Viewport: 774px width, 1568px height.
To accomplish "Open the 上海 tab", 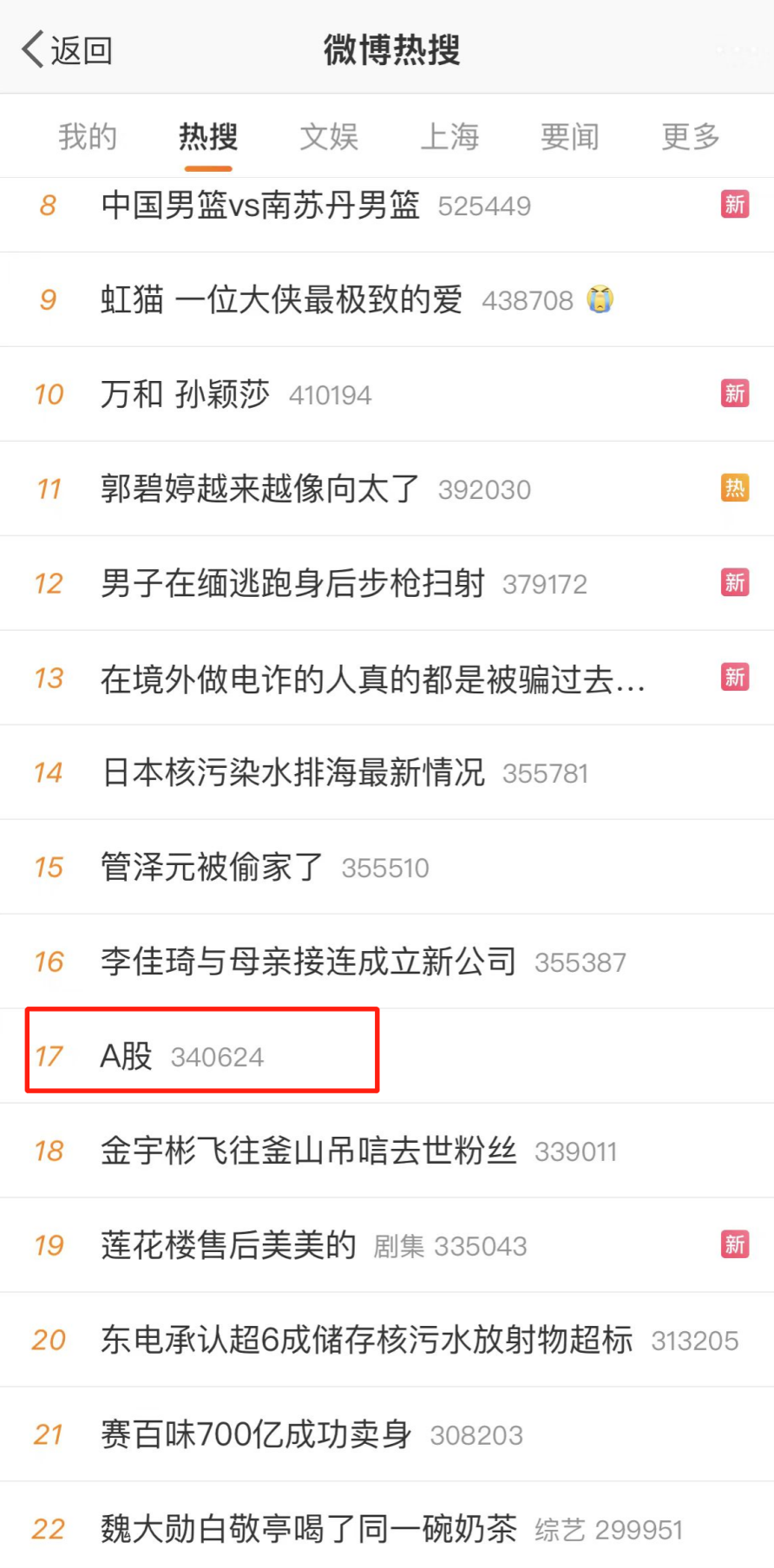I will [x=449, y=136].
